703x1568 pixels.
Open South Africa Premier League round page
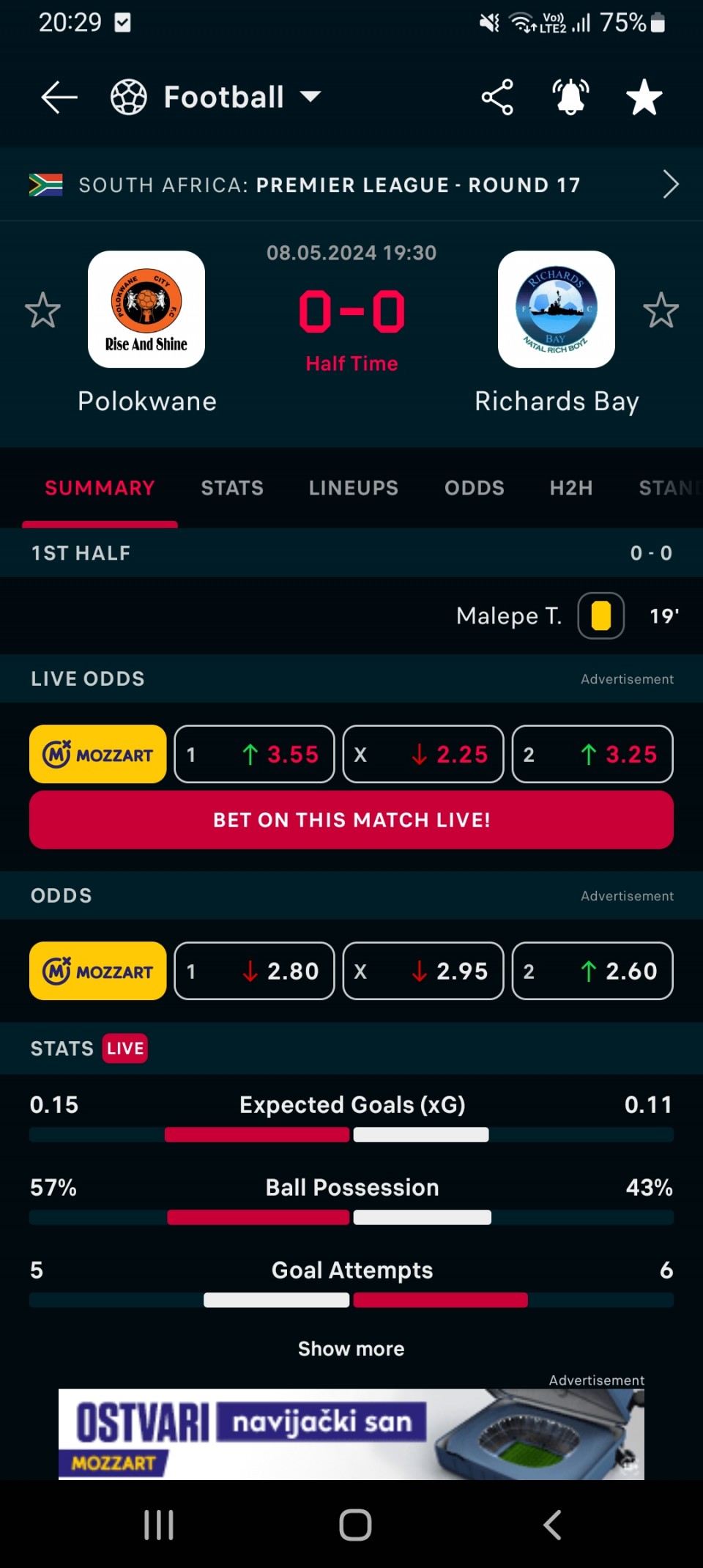click(351, 185)
